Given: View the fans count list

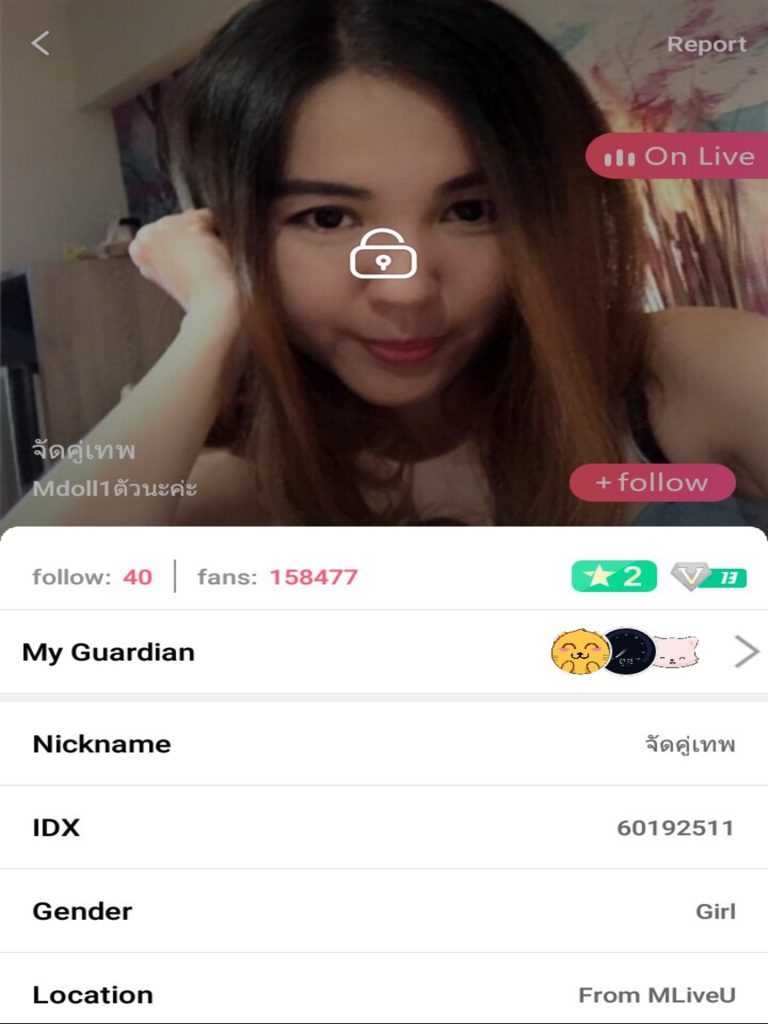Looking at the screenshot, I should click(277, 577).
